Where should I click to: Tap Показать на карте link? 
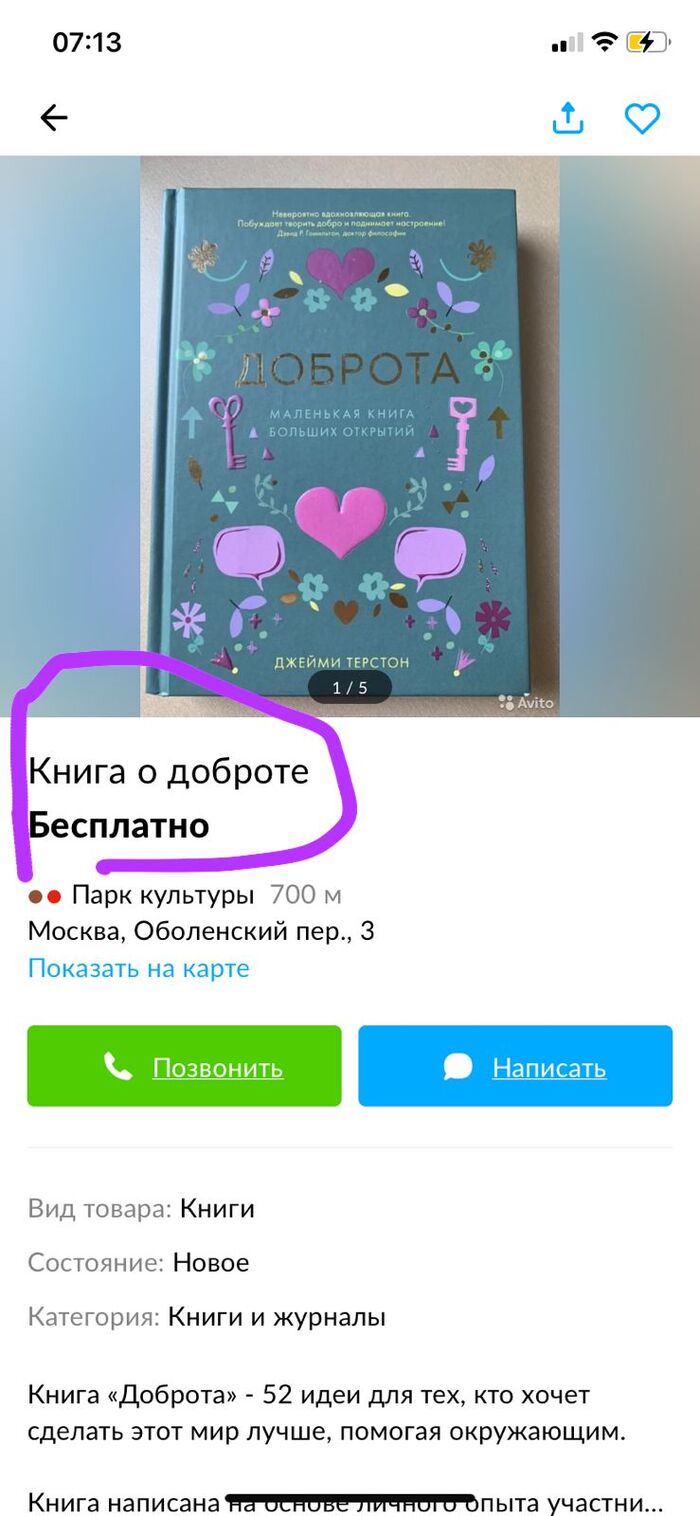(138, 968)
